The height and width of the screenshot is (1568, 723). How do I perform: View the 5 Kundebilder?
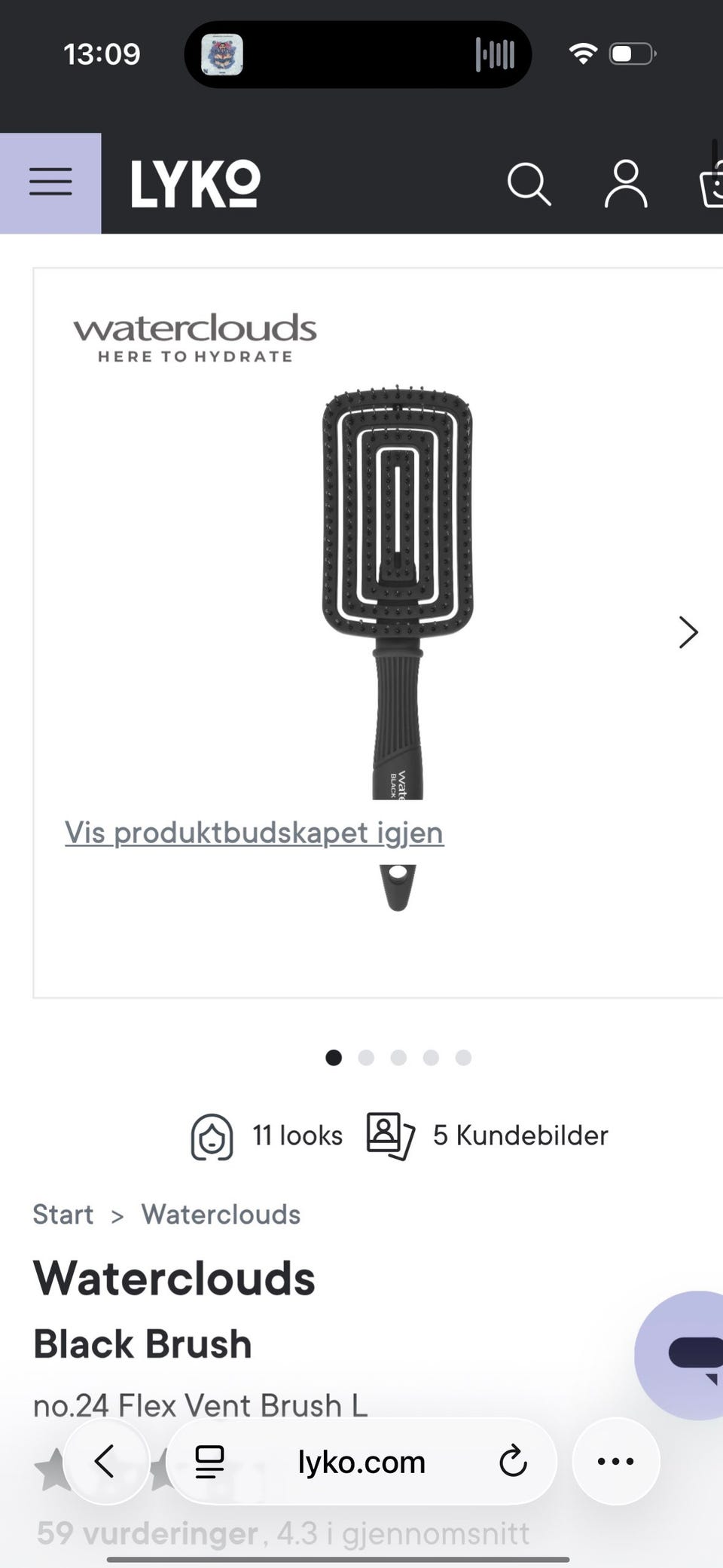tap(488, 1136)
